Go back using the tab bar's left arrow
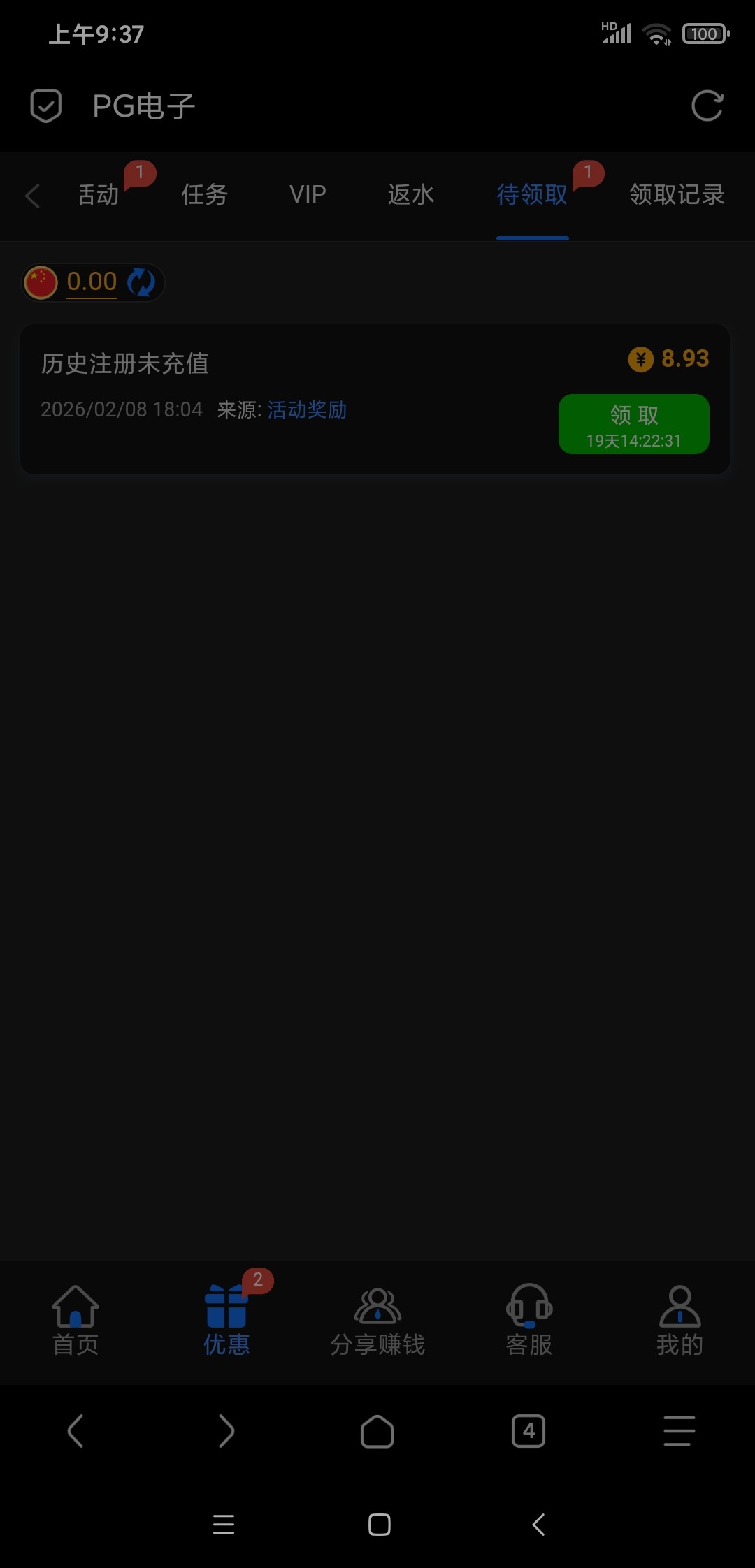755x1568 pixels. pos(32,196)
